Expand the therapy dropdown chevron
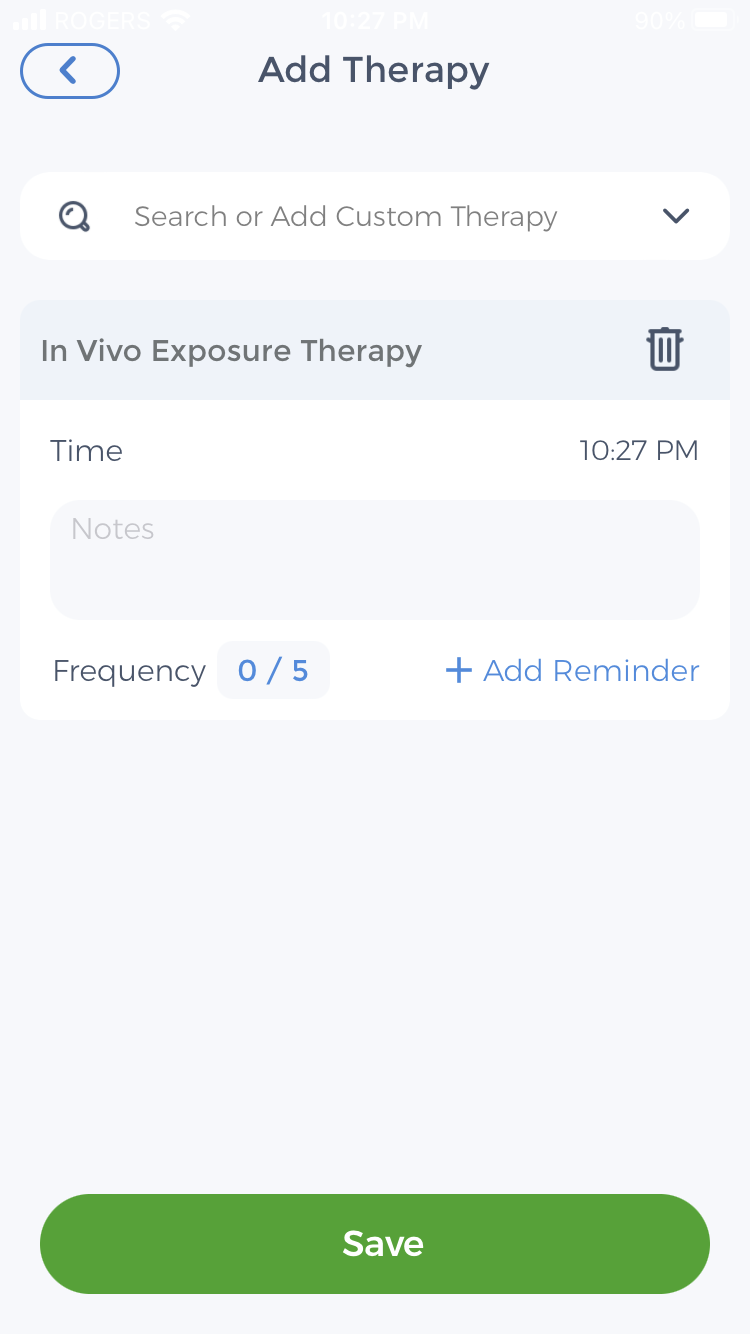 677,216
